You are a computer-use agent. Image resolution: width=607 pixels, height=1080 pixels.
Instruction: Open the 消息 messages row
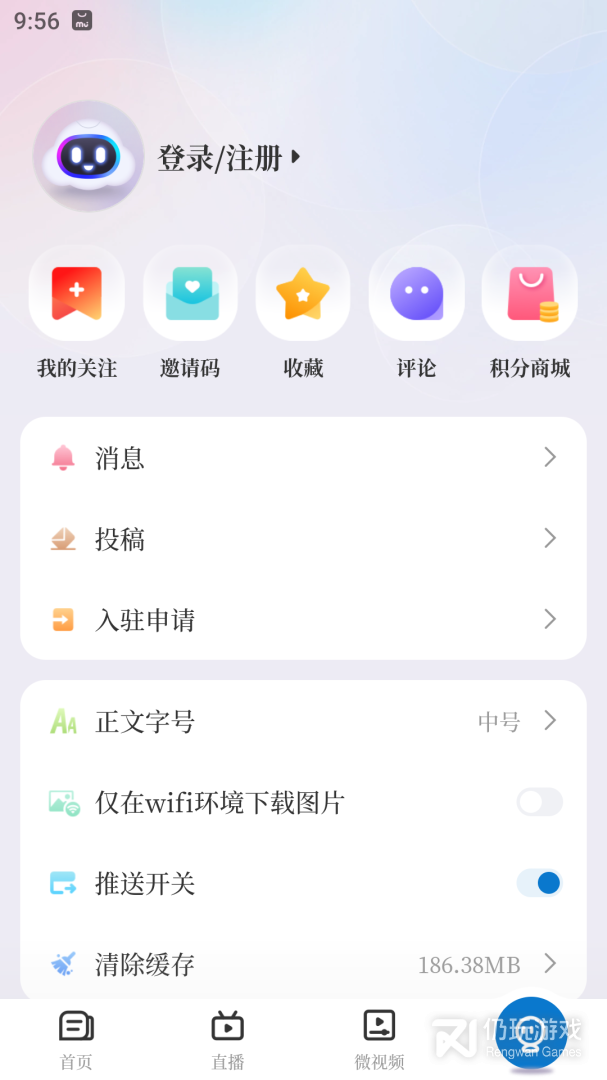pyautogui.click(x=303, y=458)
